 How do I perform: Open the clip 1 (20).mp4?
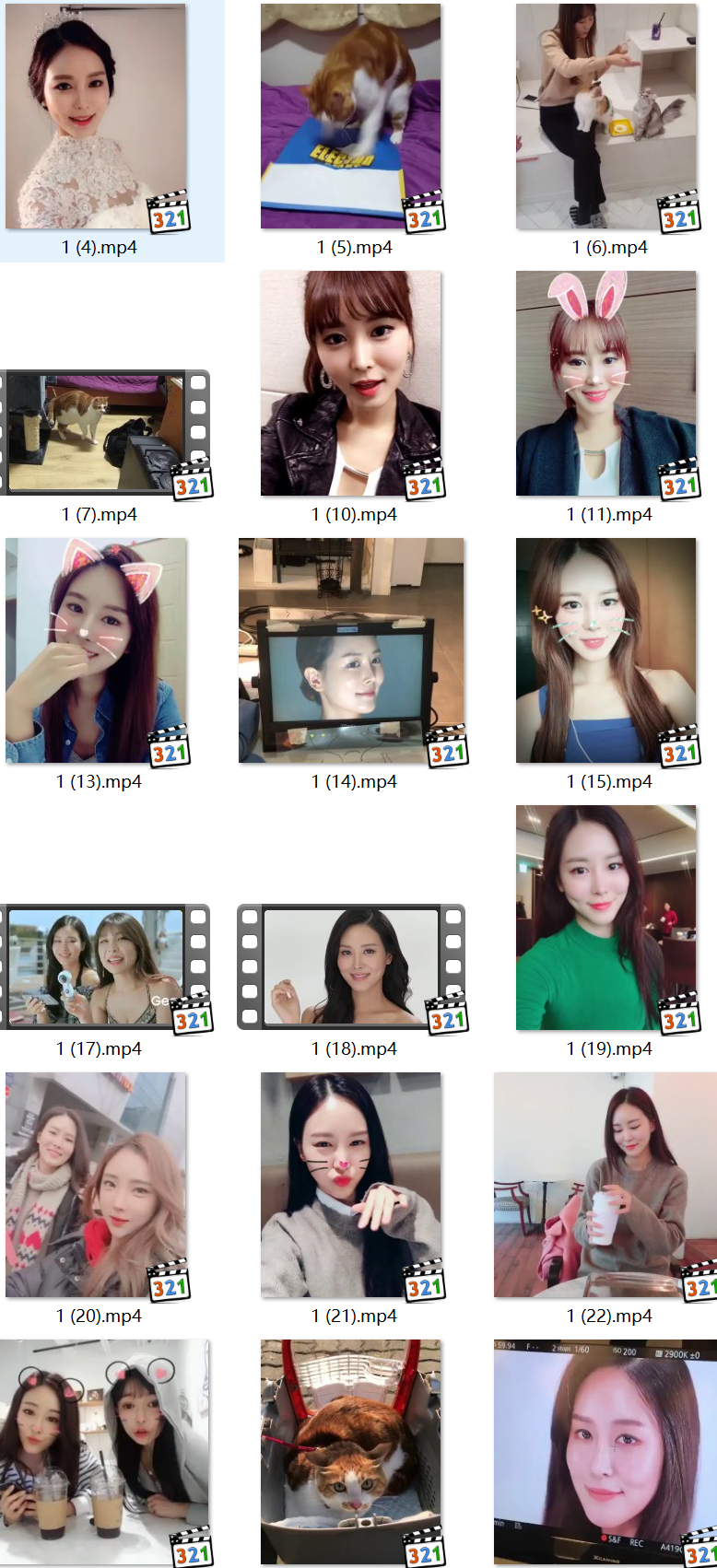(96, 1185)
